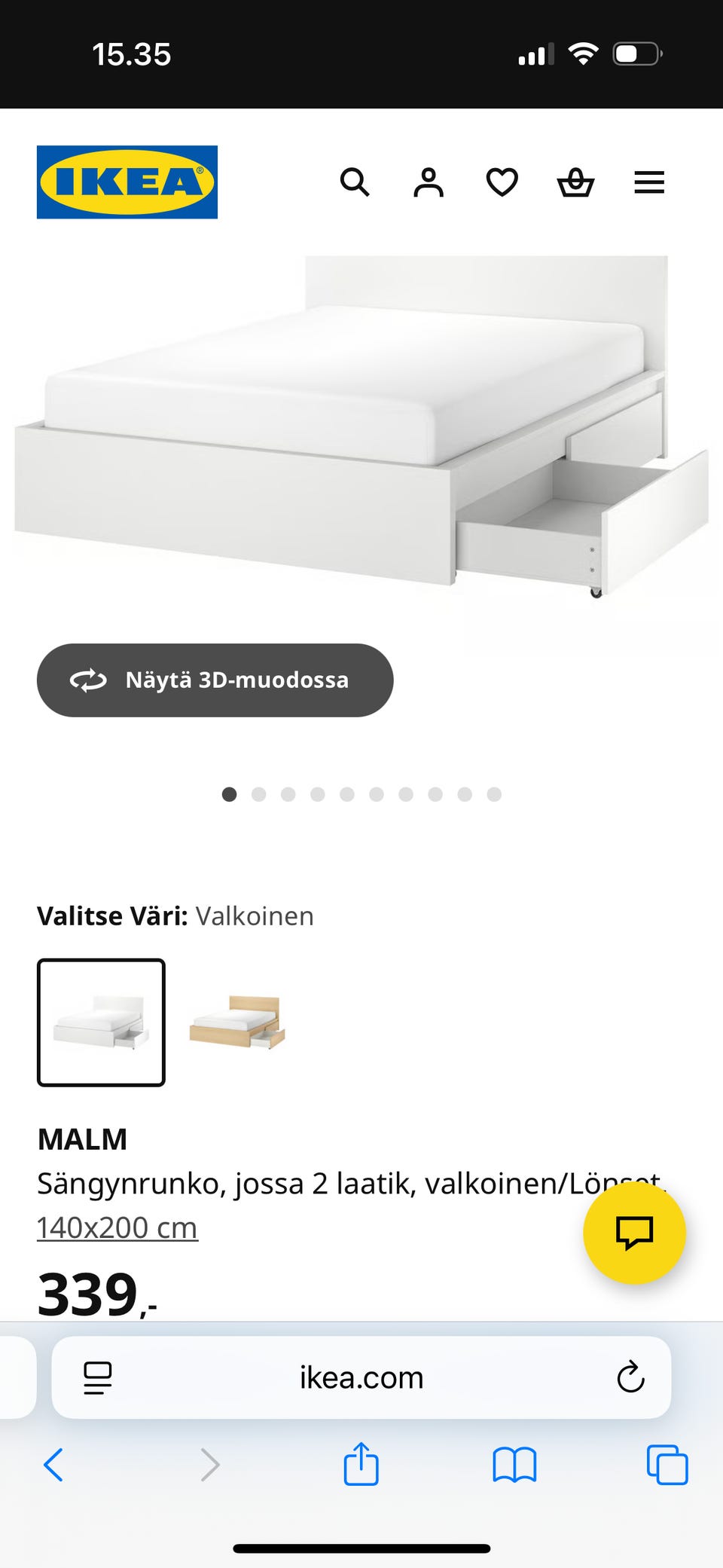
Task: Click the IKEA logo to go home
Action: click(x=127, y=182)
